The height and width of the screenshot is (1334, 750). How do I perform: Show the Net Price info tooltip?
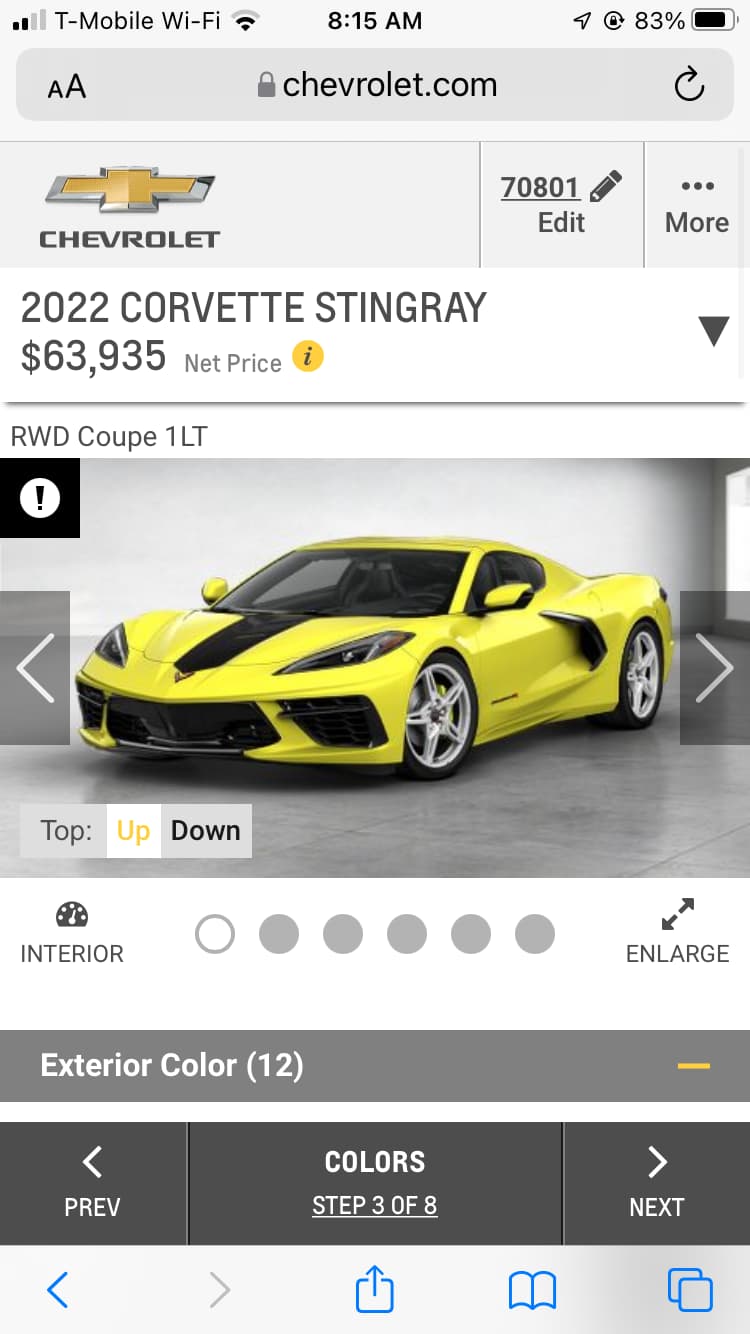coord(308,356)
